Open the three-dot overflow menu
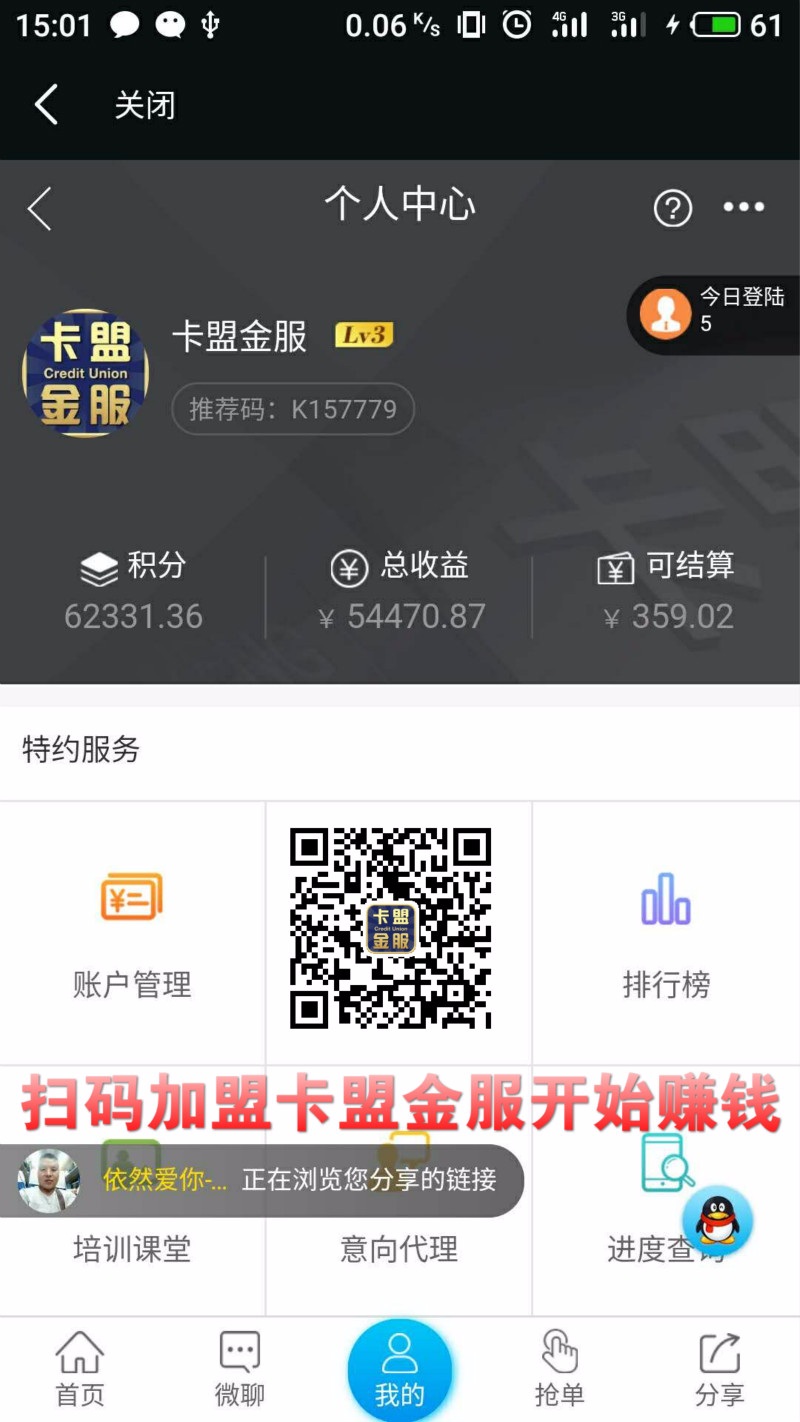 click(743, 208)
